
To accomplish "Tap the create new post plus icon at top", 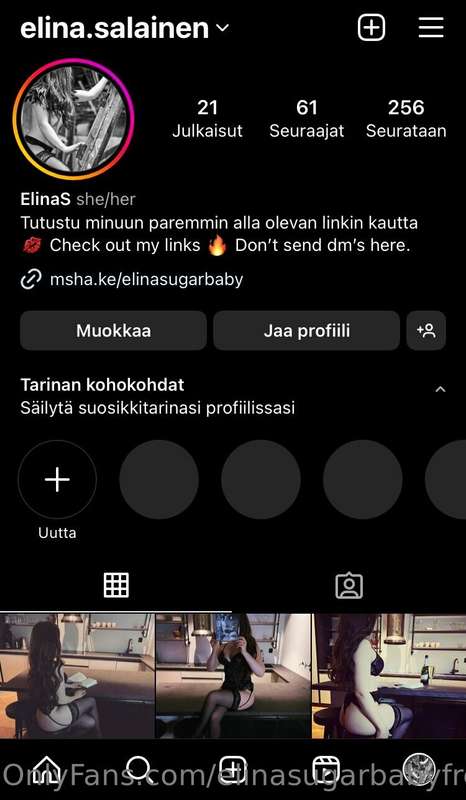I will (371, 28).
